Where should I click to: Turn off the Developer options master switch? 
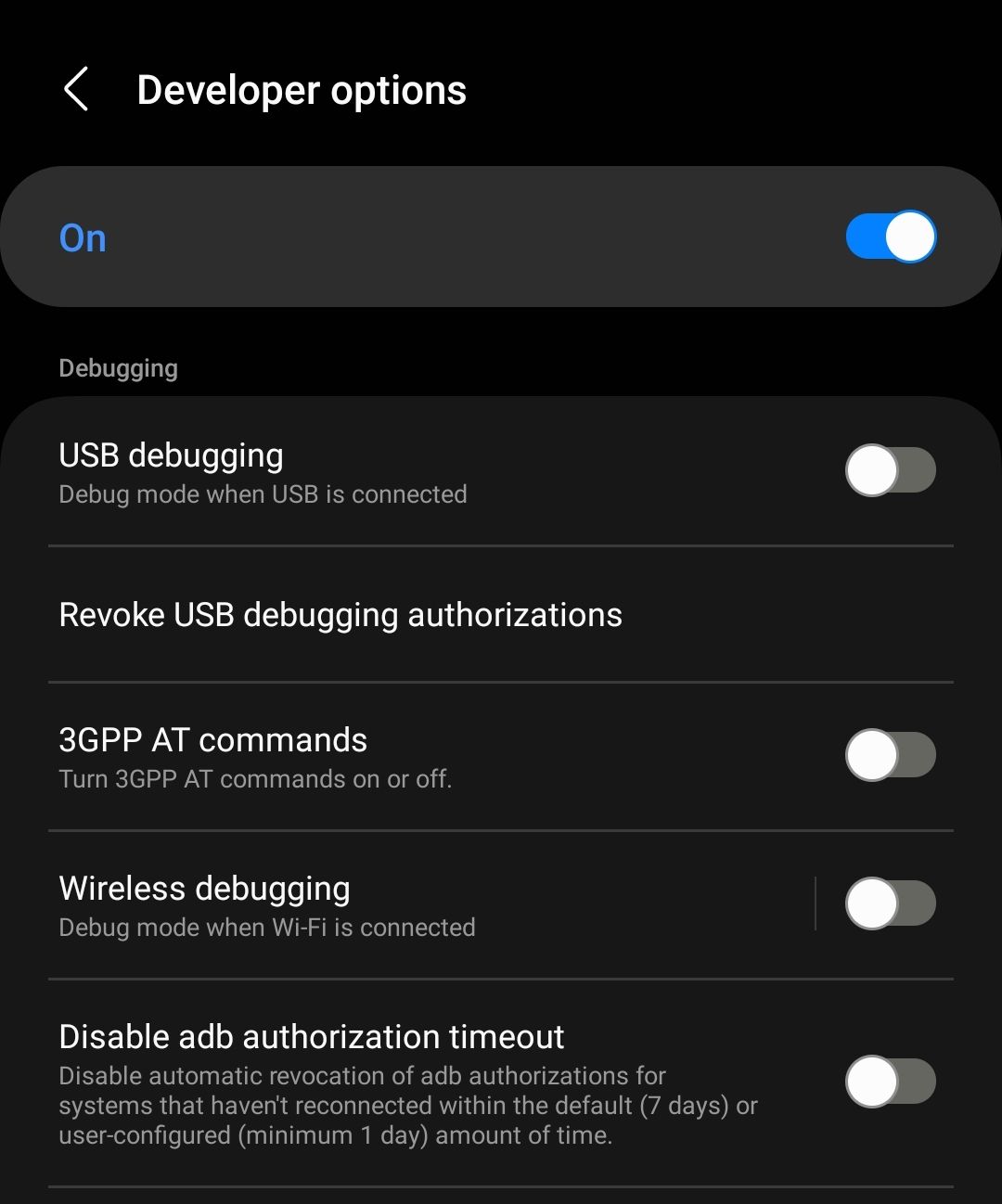(x=890, y=237)
